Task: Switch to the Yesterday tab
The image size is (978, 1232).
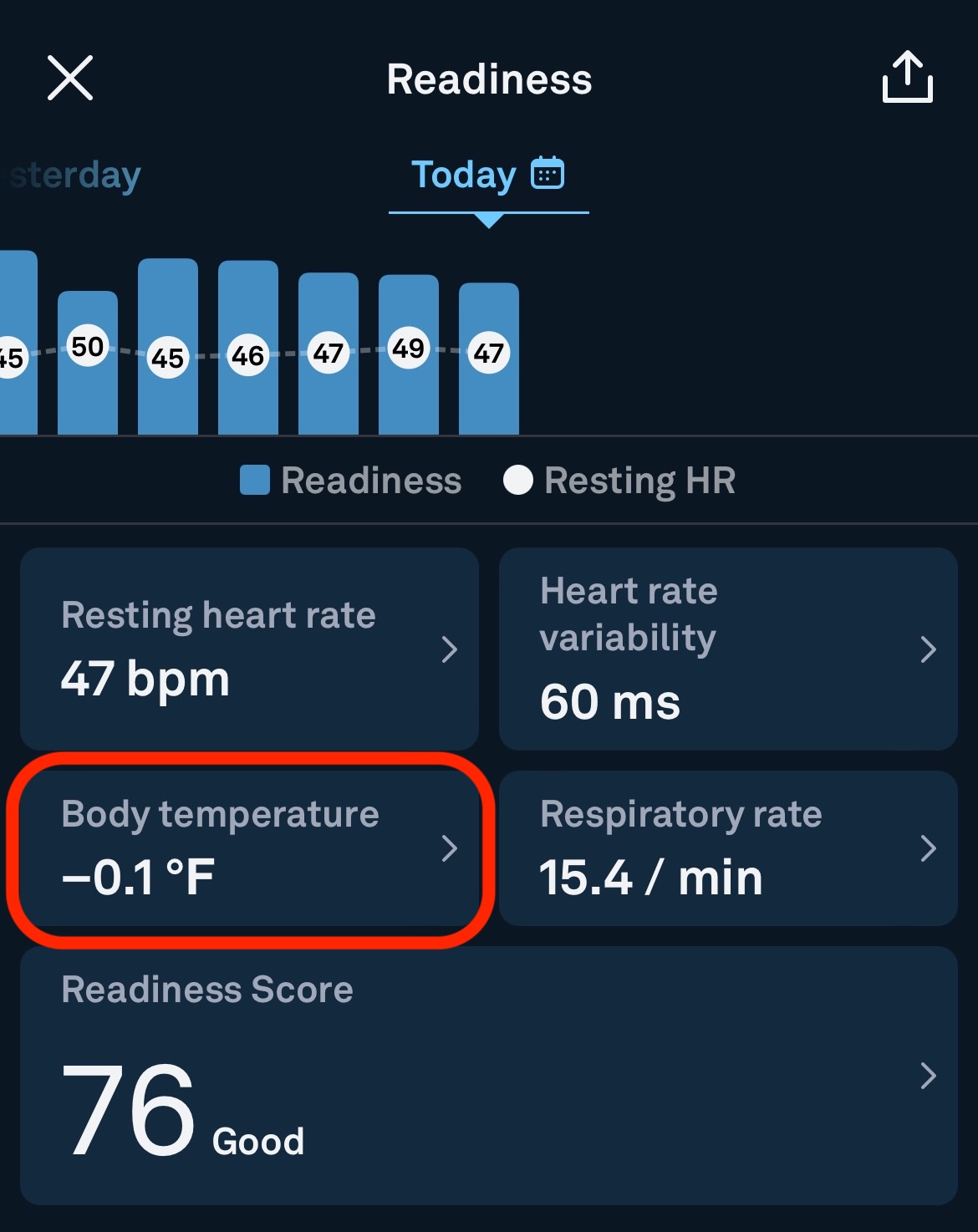Action: (74, 176)
